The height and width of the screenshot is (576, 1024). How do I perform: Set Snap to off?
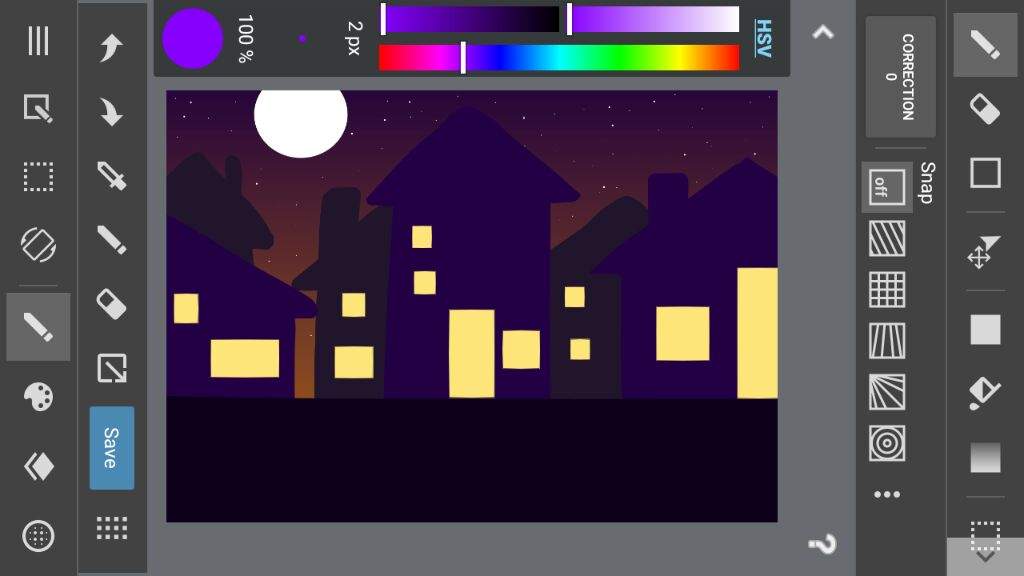(886, 187)
